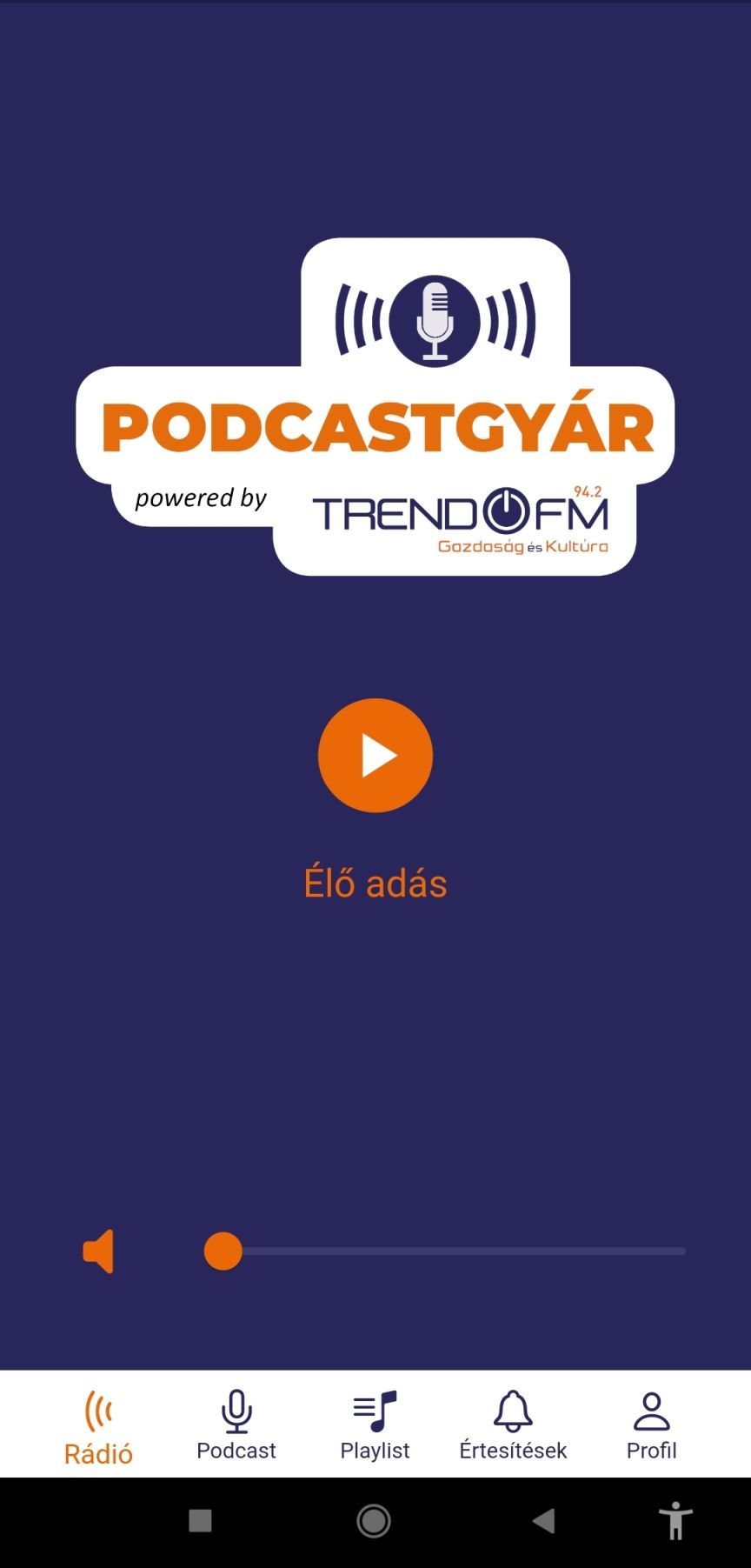Tap the volume slider track
751x1568 pixels.
pos(444,1251)
